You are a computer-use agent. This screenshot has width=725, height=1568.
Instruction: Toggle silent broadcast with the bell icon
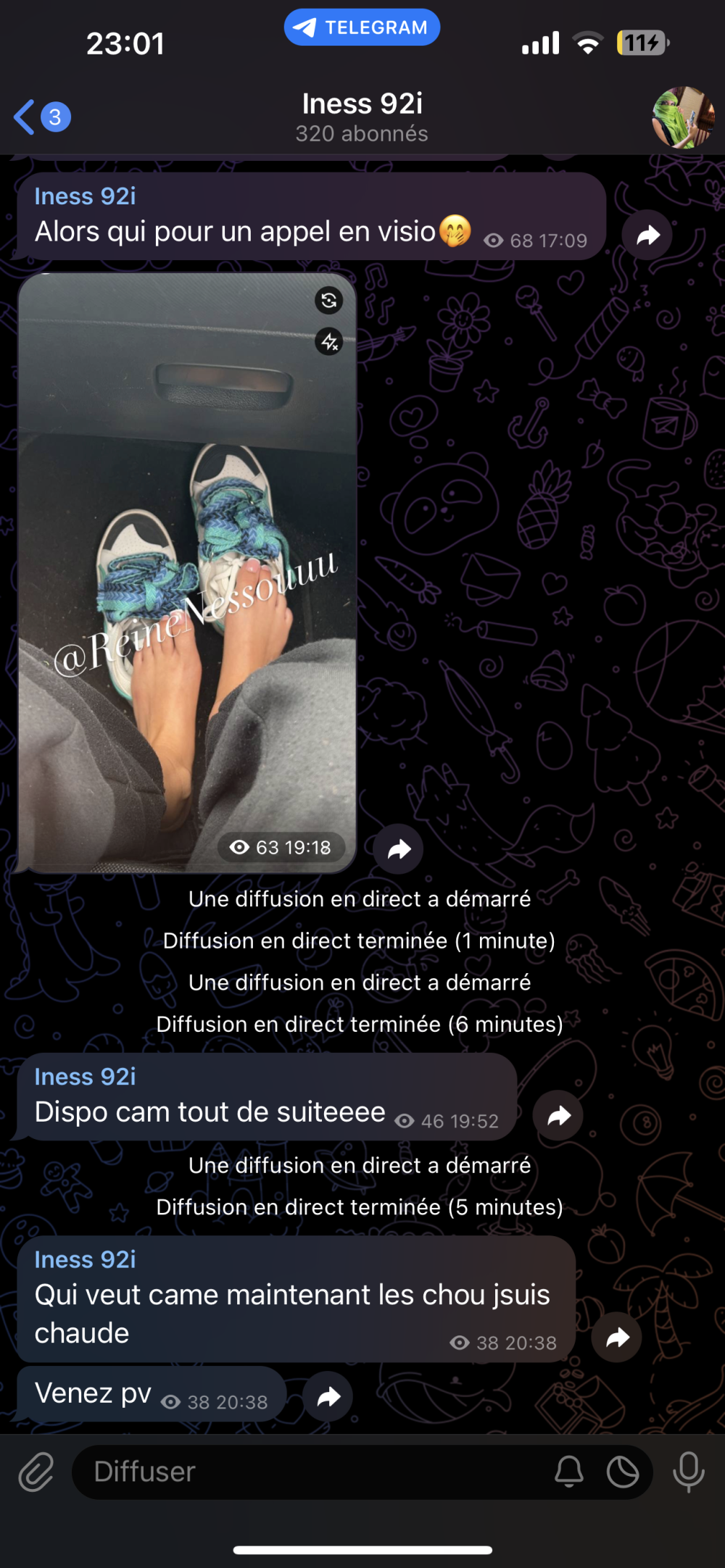[569, 1472]
